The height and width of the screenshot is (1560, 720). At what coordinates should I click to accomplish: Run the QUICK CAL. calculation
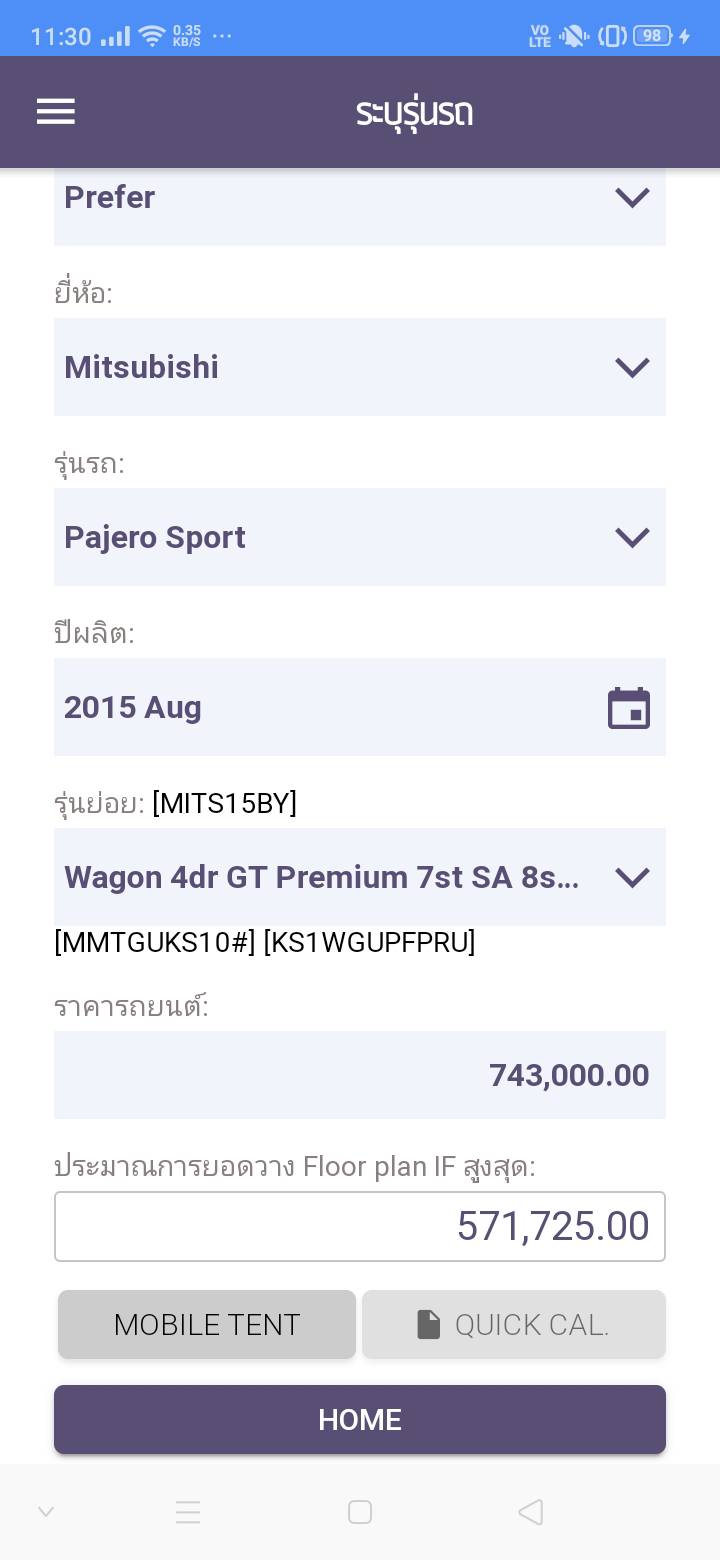(x=513, y=1324)
